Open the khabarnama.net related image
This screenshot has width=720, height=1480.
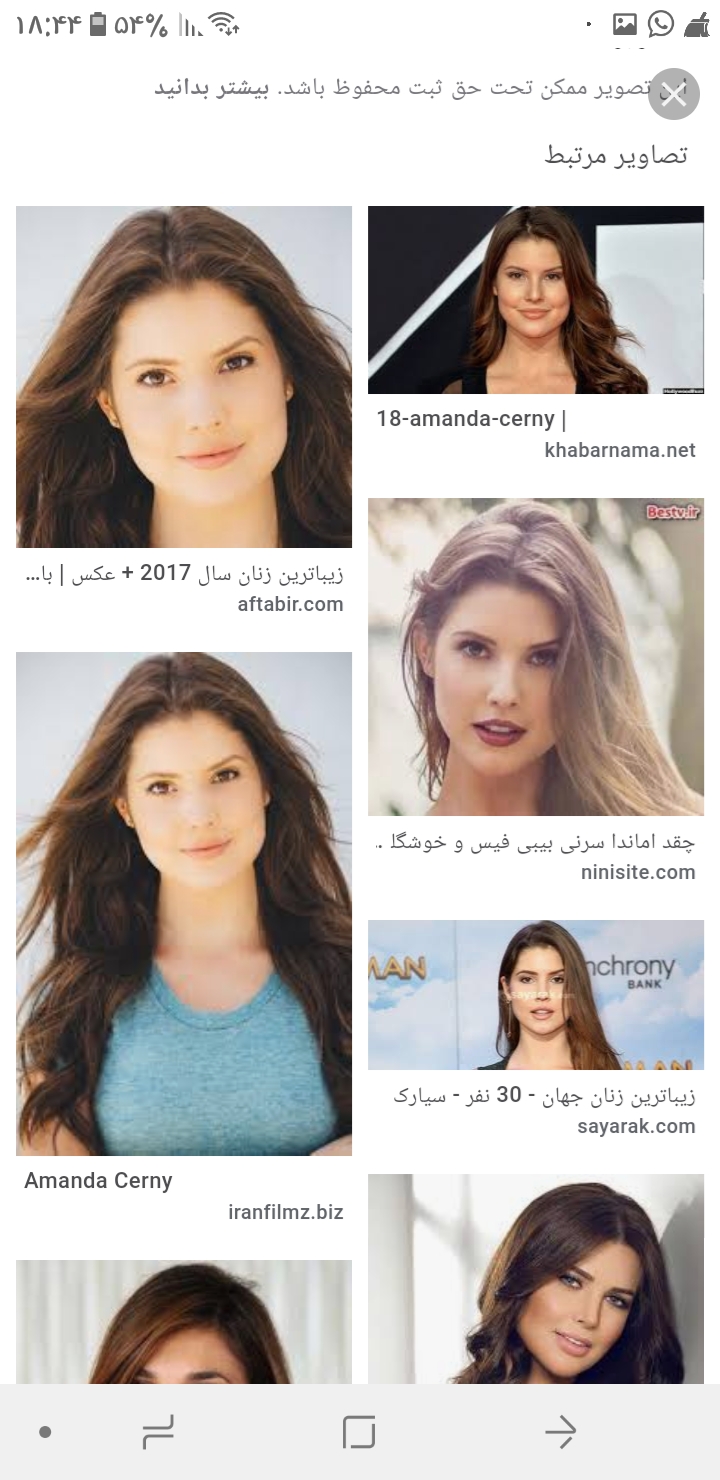(x=535, y=300)
